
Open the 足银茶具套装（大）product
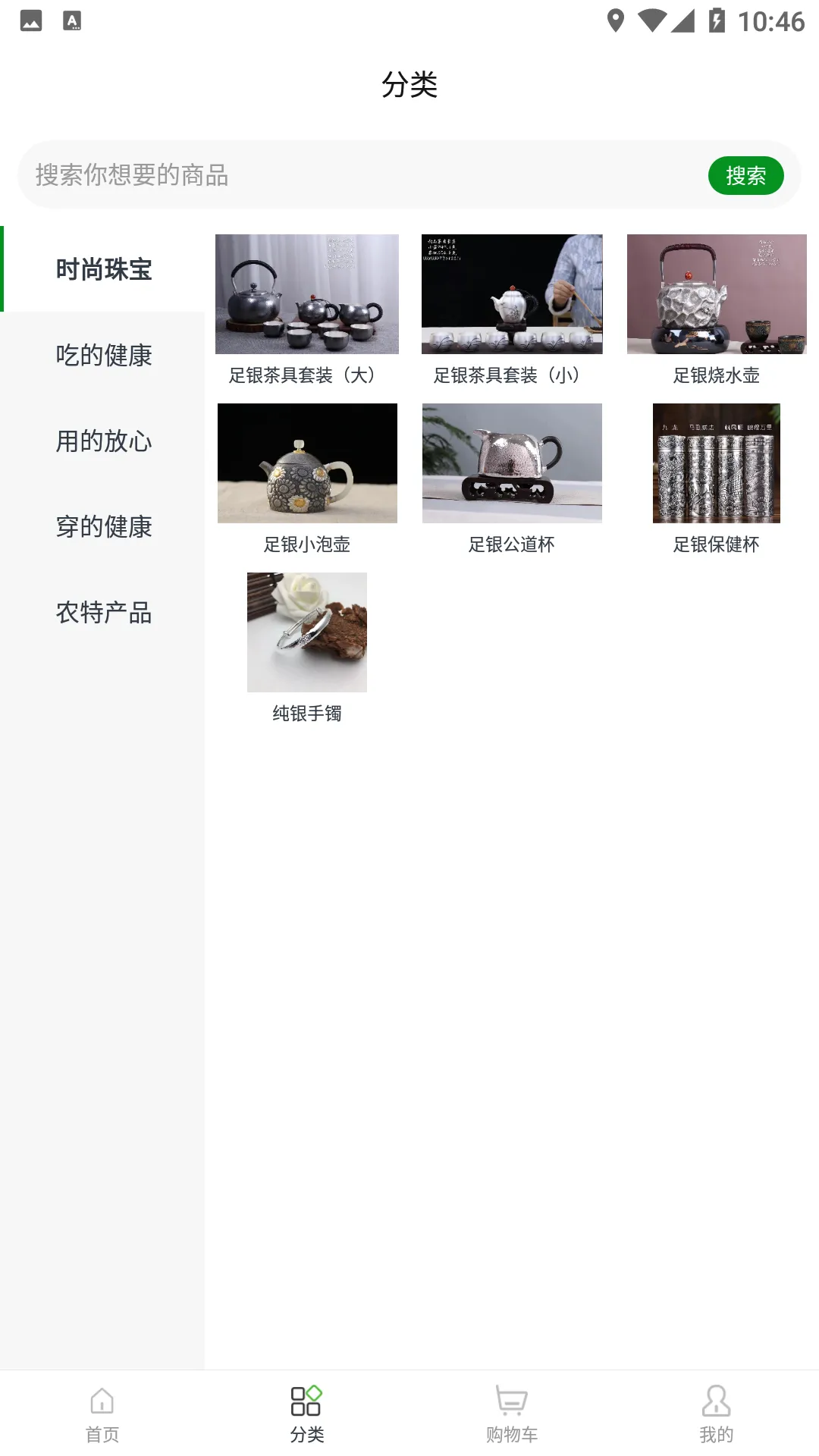(x=306, y=294)
